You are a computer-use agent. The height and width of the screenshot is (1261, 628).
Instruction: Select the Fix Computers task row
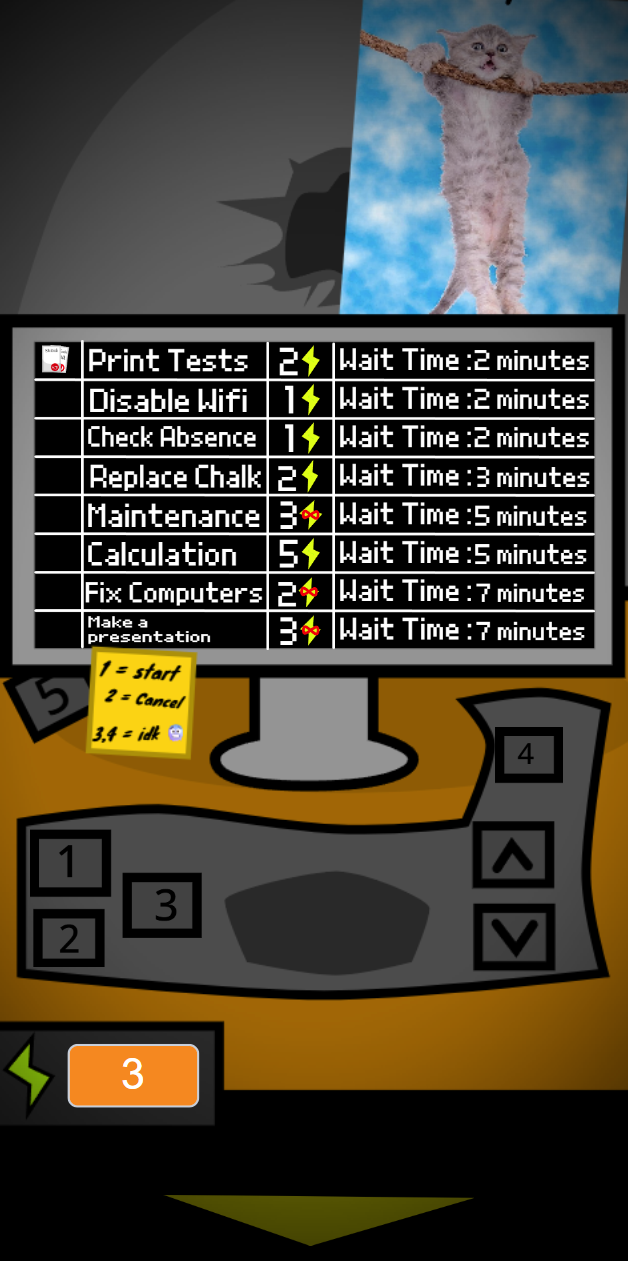pyautogui.click(x=314, y=592)
